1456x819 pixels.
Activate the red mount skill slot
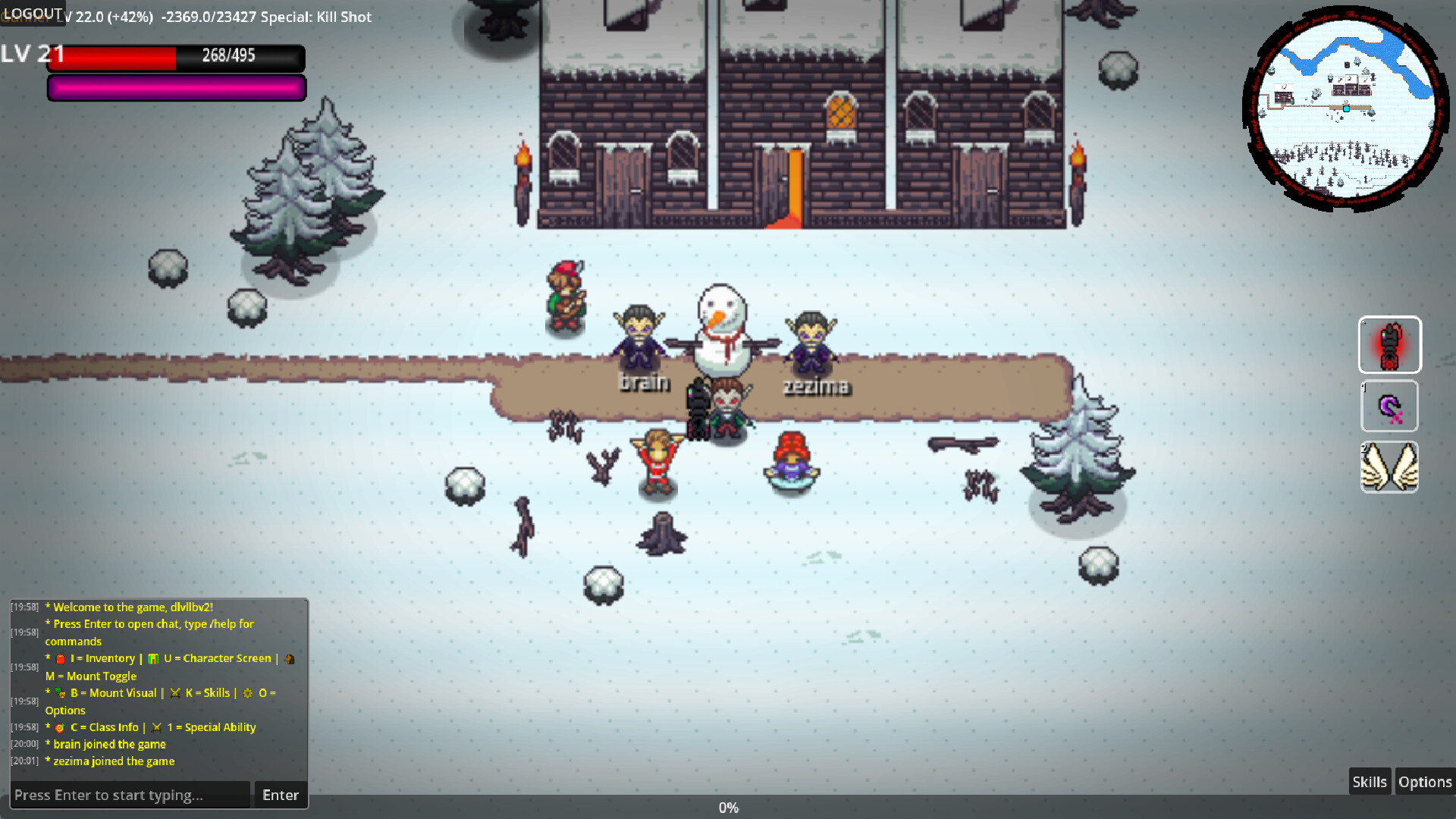point(1389,345)
